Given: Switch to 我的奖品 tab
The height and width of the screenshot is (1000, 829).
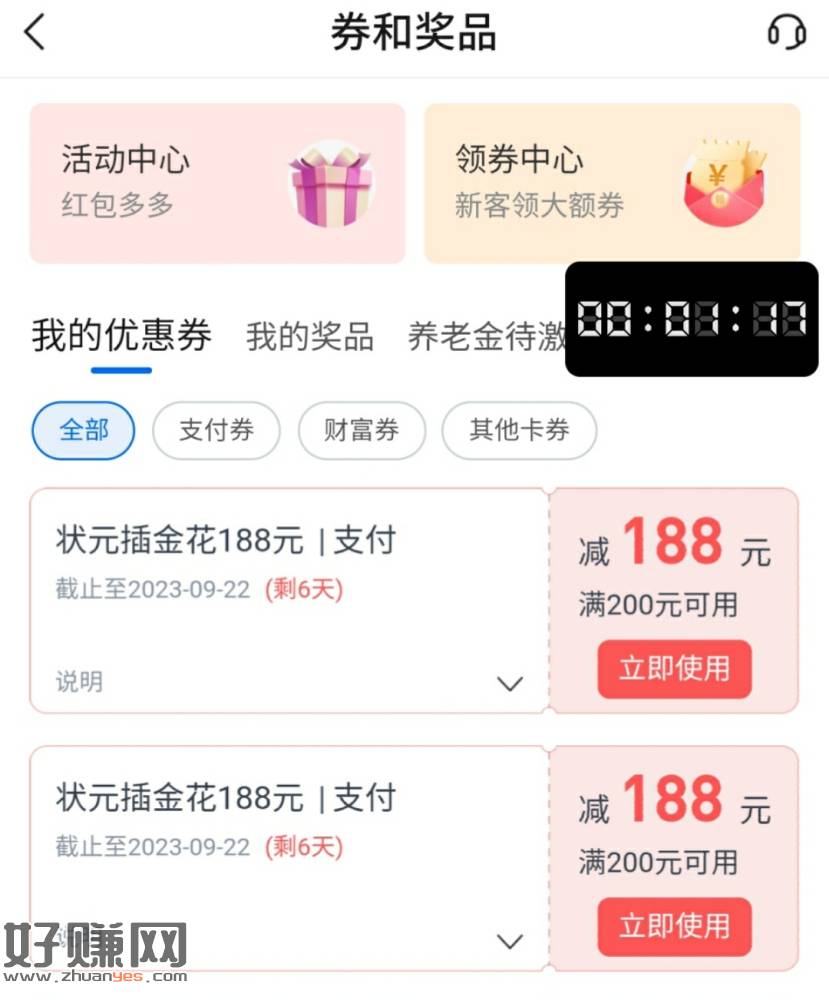Looking at the screenshot, I should tap(310, 337).
